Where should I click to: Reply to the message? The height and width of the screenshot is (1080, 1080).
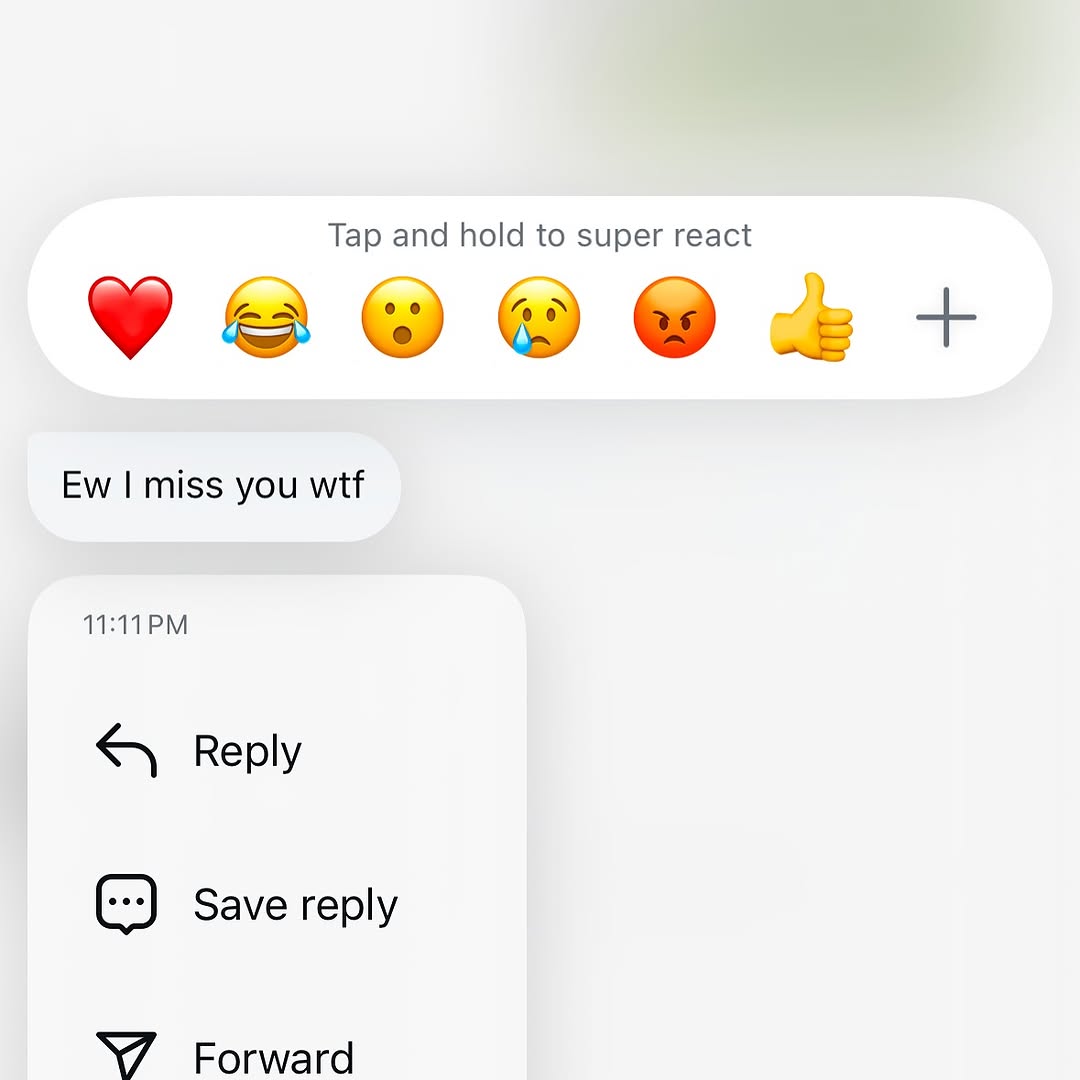(x=277, y=751)
